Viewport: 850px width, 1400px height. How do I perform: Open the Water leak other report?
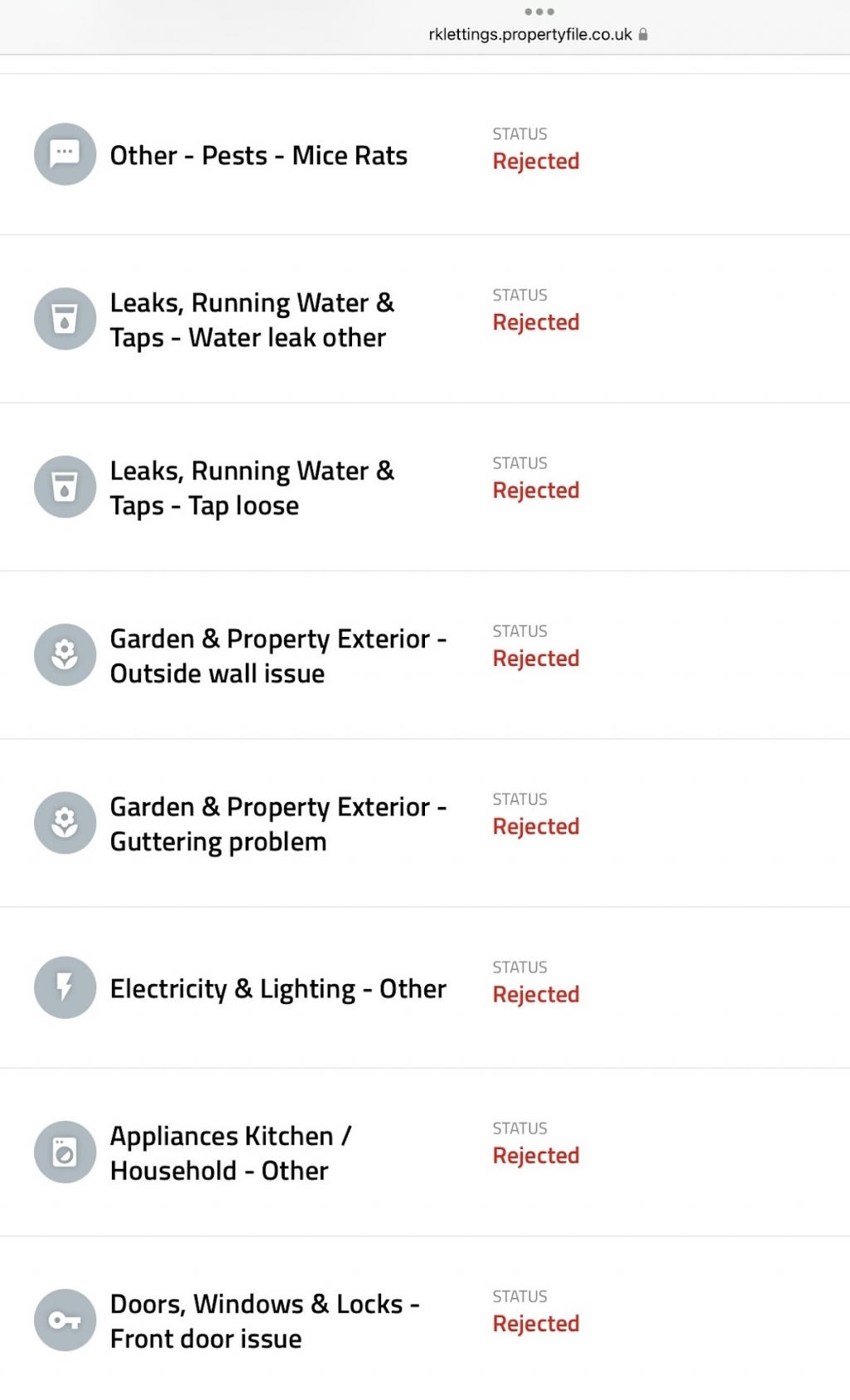tap(252, 321)
